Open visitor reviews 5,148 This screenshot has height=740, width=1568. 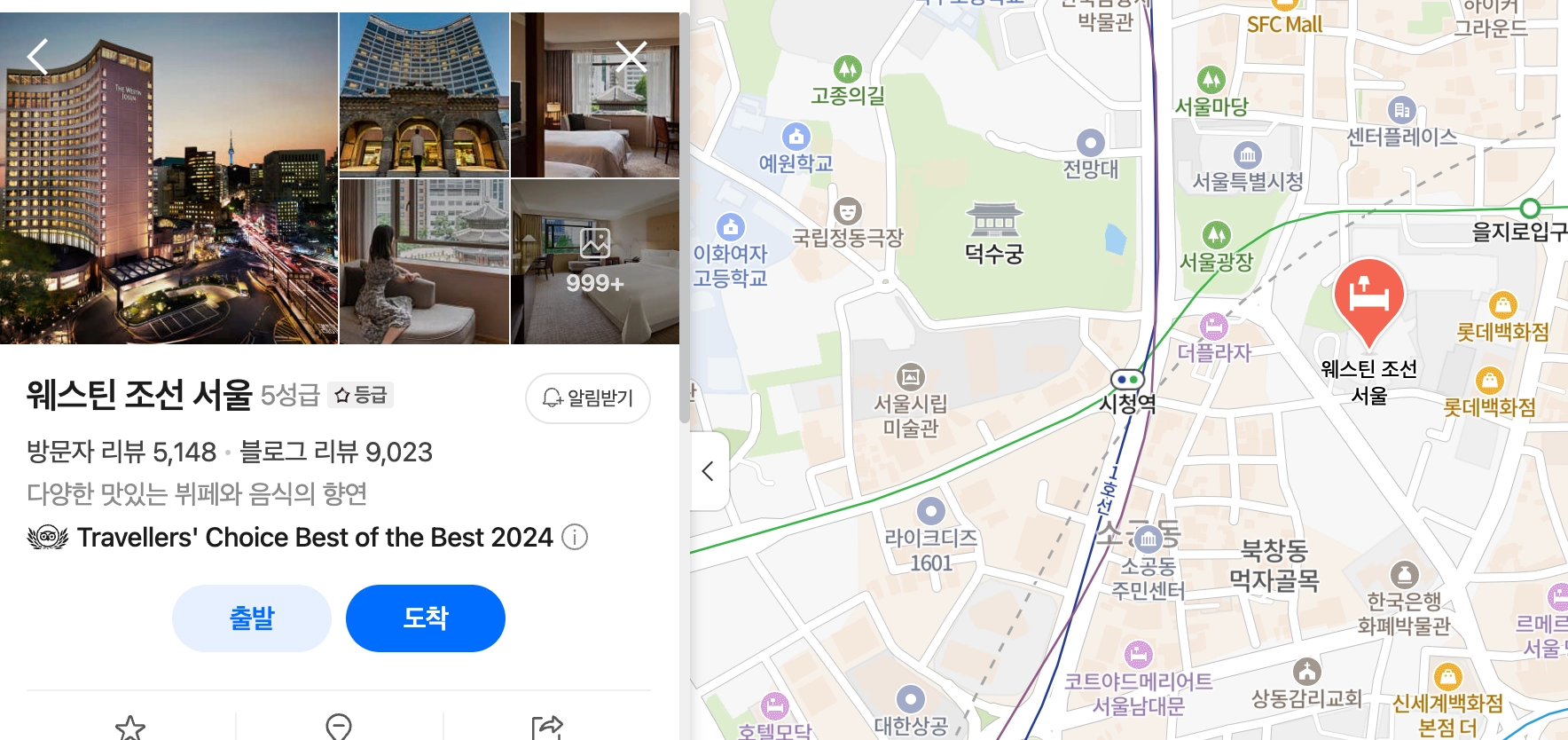pos(122,452)
